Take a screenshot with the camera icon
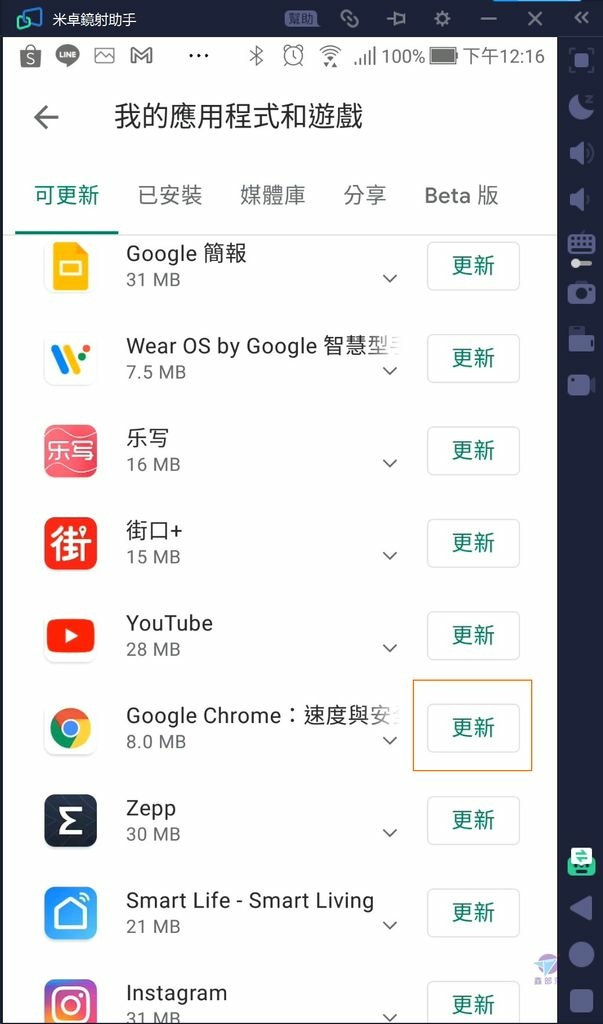Image resolution: width=603 pixels, height=1024 pixels. [x=581, y=293]
